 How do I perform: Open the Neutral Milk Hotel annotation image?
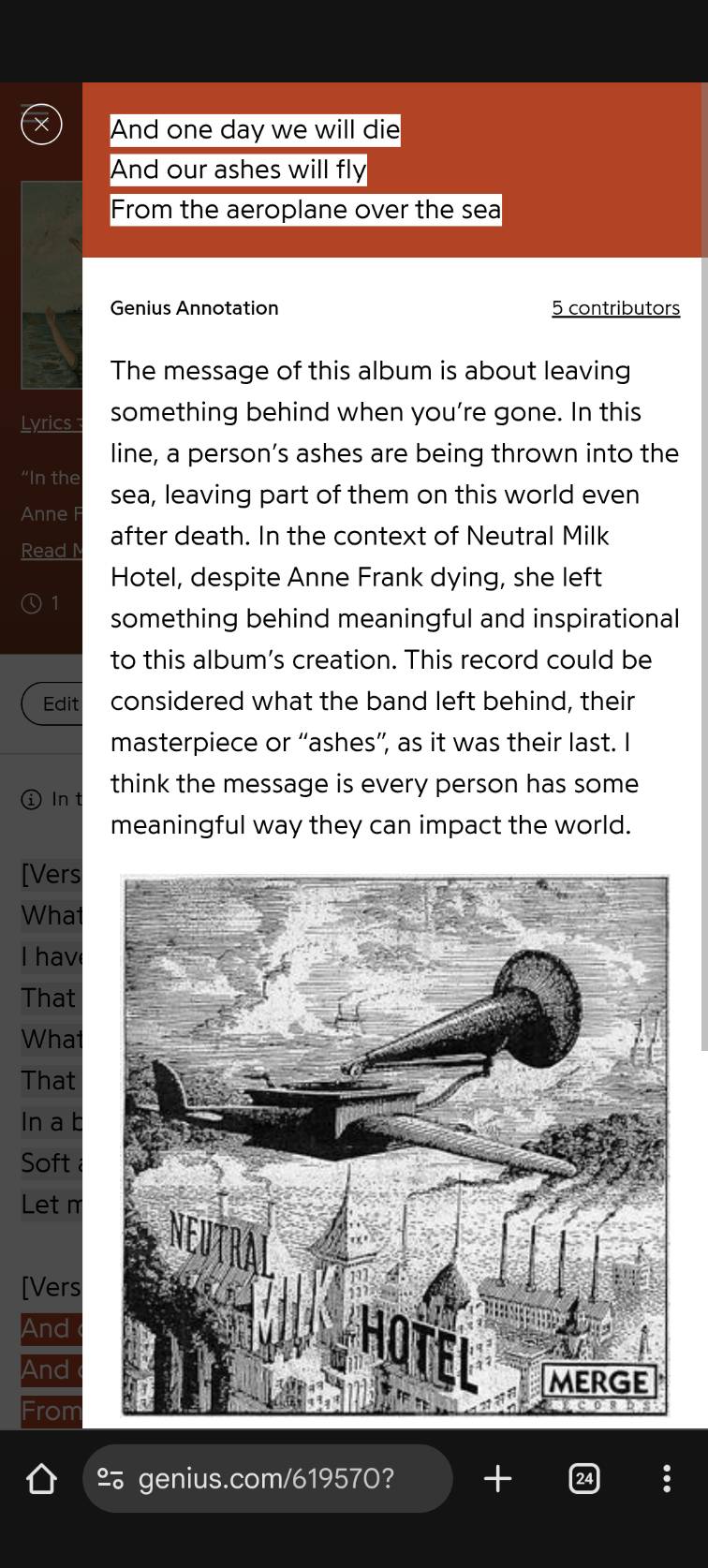pyautogui.click(x=395, y=1145)
